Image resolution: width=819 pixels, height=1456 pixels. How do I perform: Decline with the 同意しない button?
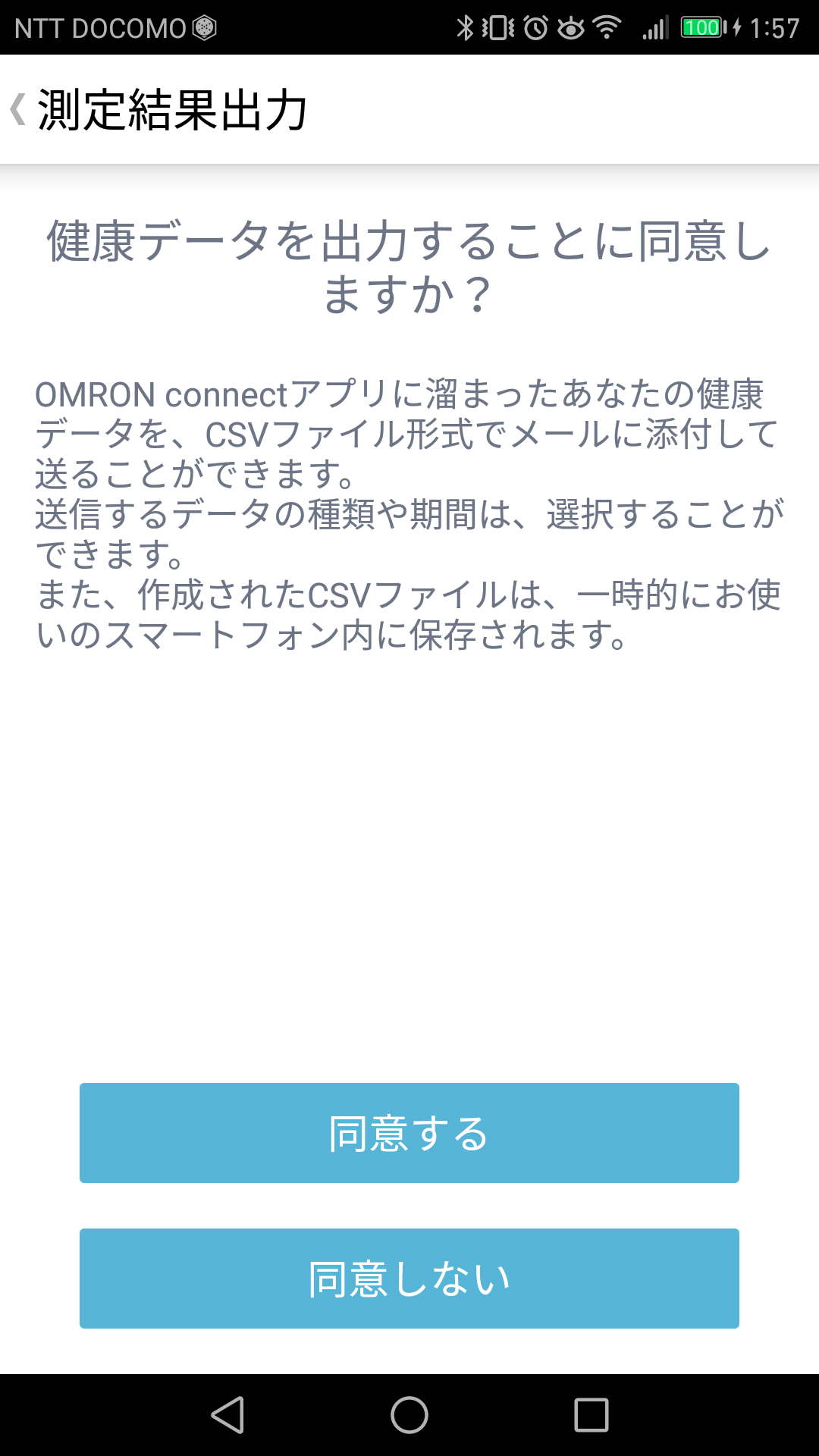click(409, 1279)
